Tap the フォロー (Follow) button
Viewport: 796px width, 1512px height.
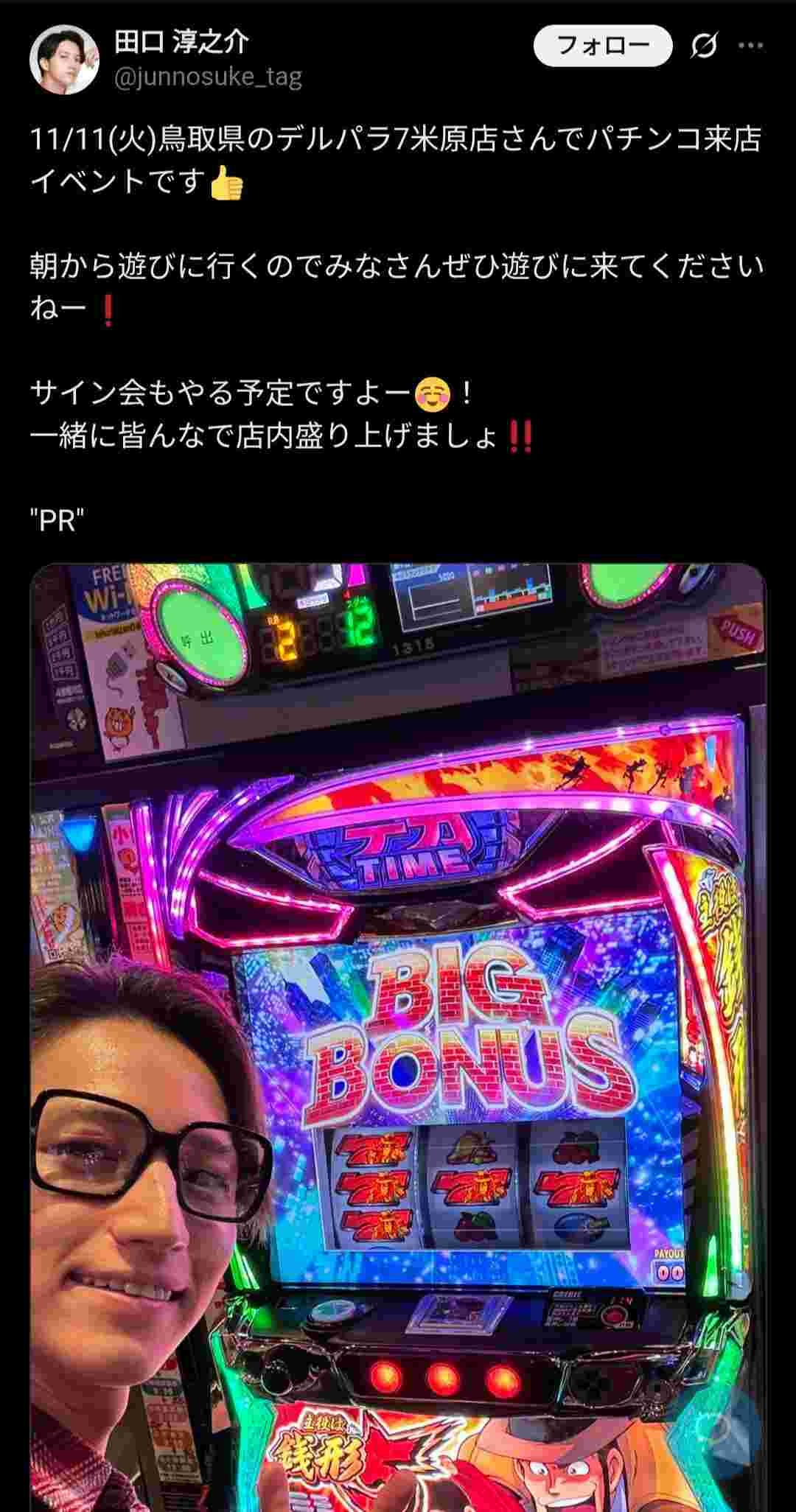tap(602, 46)
